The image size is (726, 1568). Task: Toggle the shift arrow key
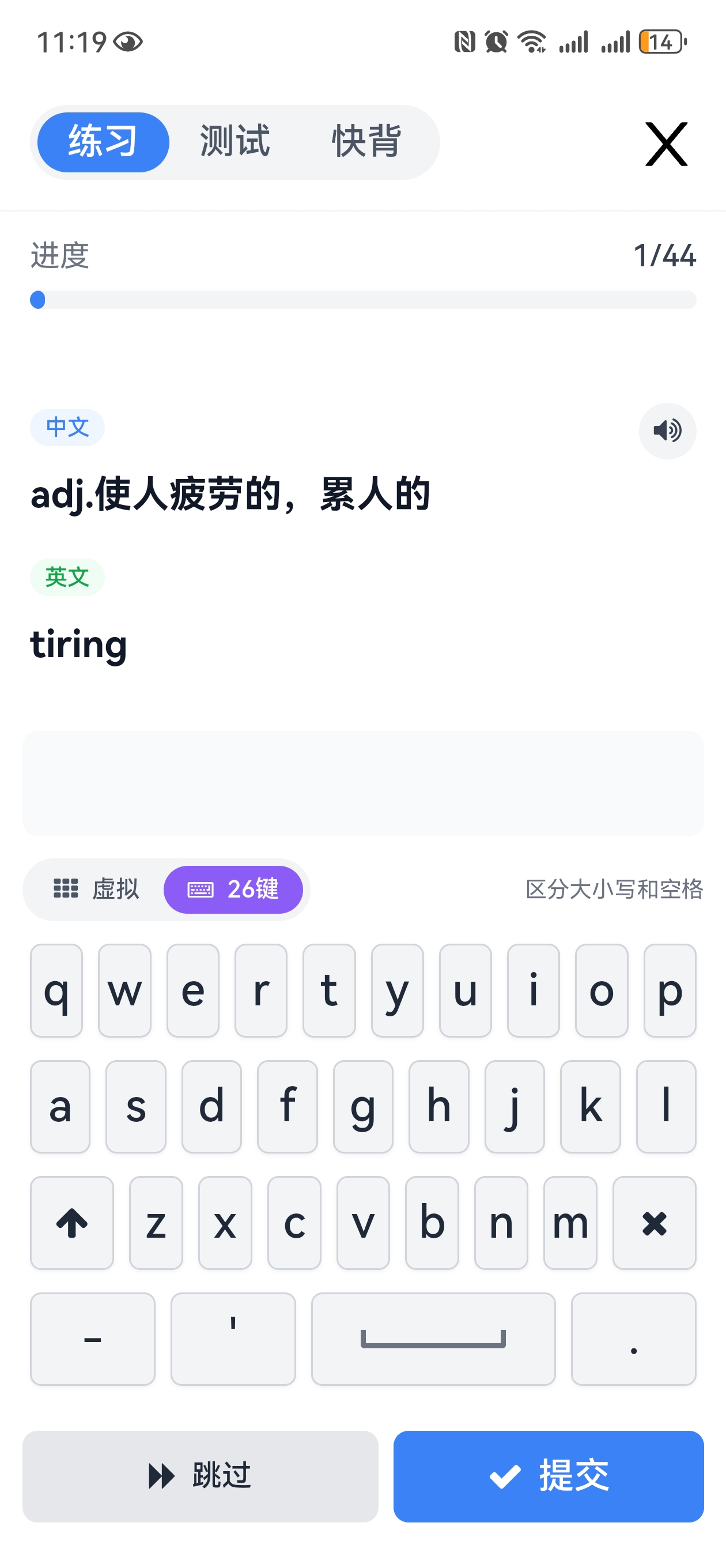pos(72,1222)
